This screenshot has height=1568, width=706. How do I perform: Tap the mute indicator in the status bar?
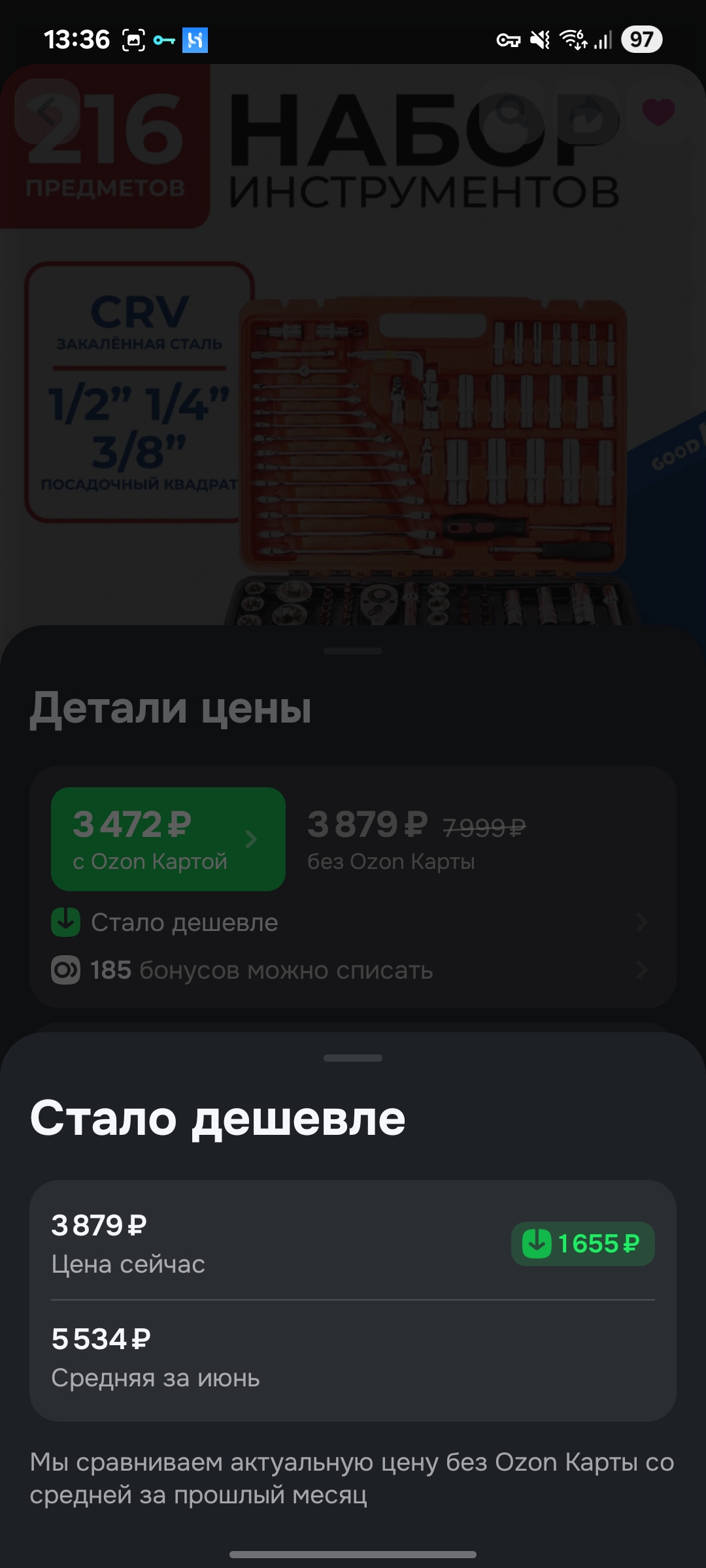point(538,41)
